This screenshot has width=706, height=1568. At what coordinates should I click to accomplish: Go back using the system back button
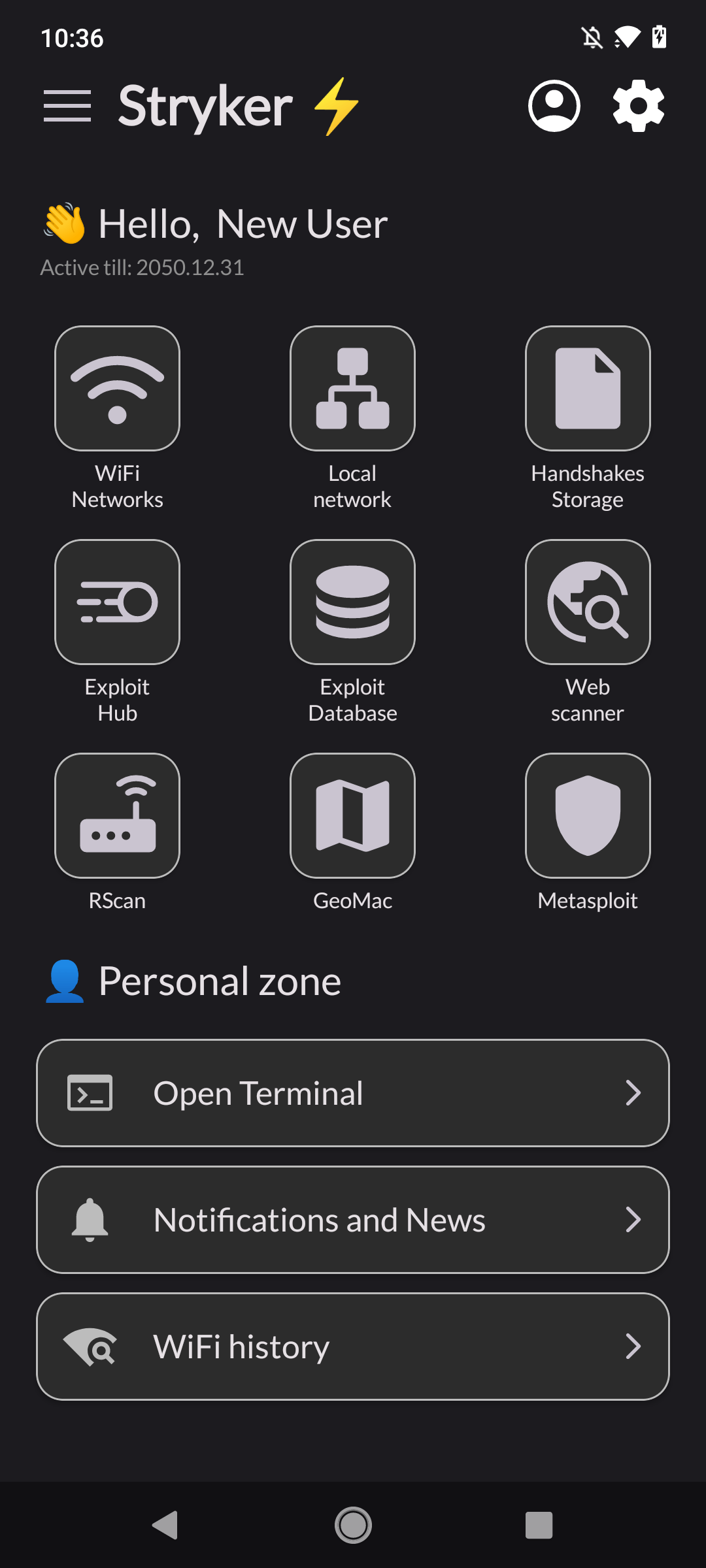pyautogui.click(x=165, y=1526)
